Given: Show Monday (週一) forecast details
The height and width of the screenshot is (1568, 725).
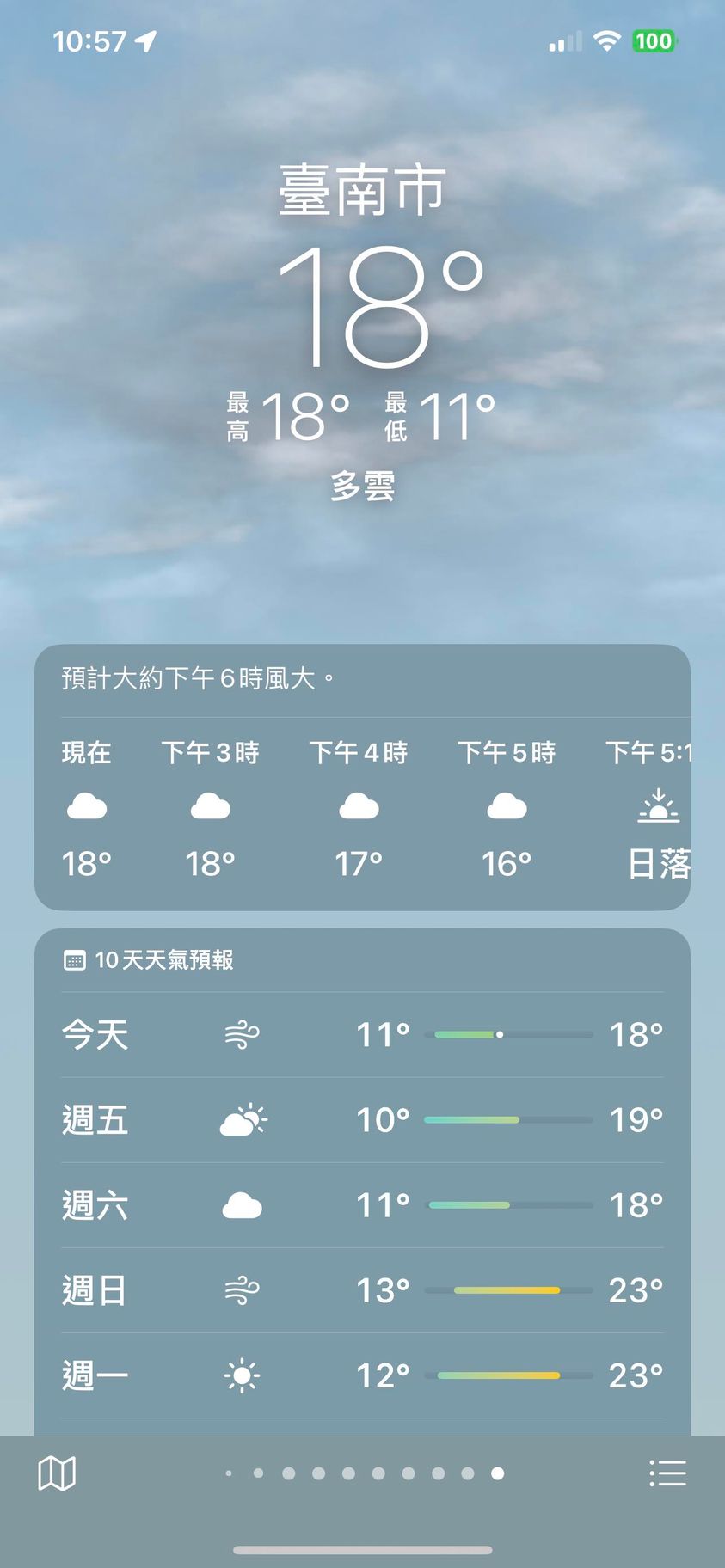Looking at the screenshot, I should pyautogui.click(x=362, y=1375).
